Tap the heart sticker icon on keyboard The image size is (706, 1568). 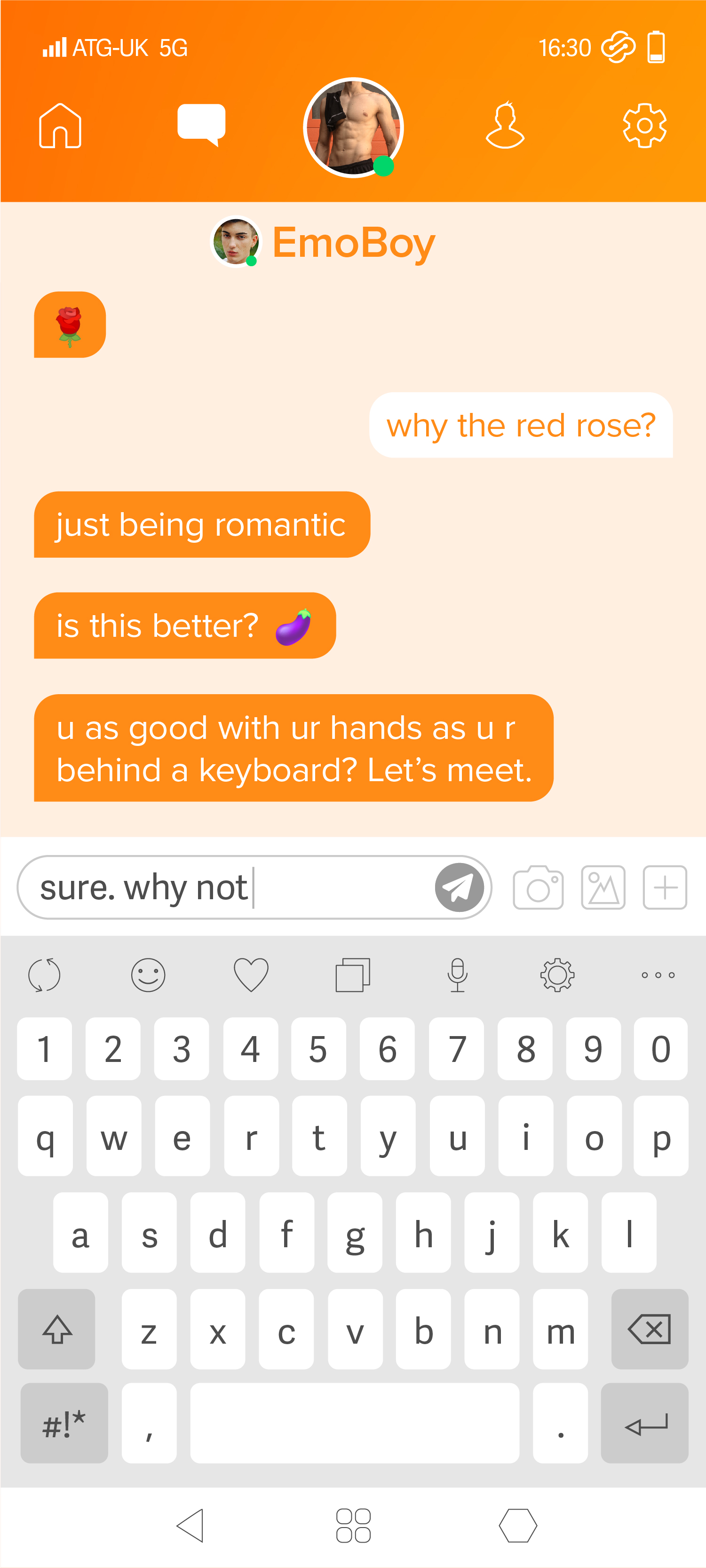pos(251,974)
